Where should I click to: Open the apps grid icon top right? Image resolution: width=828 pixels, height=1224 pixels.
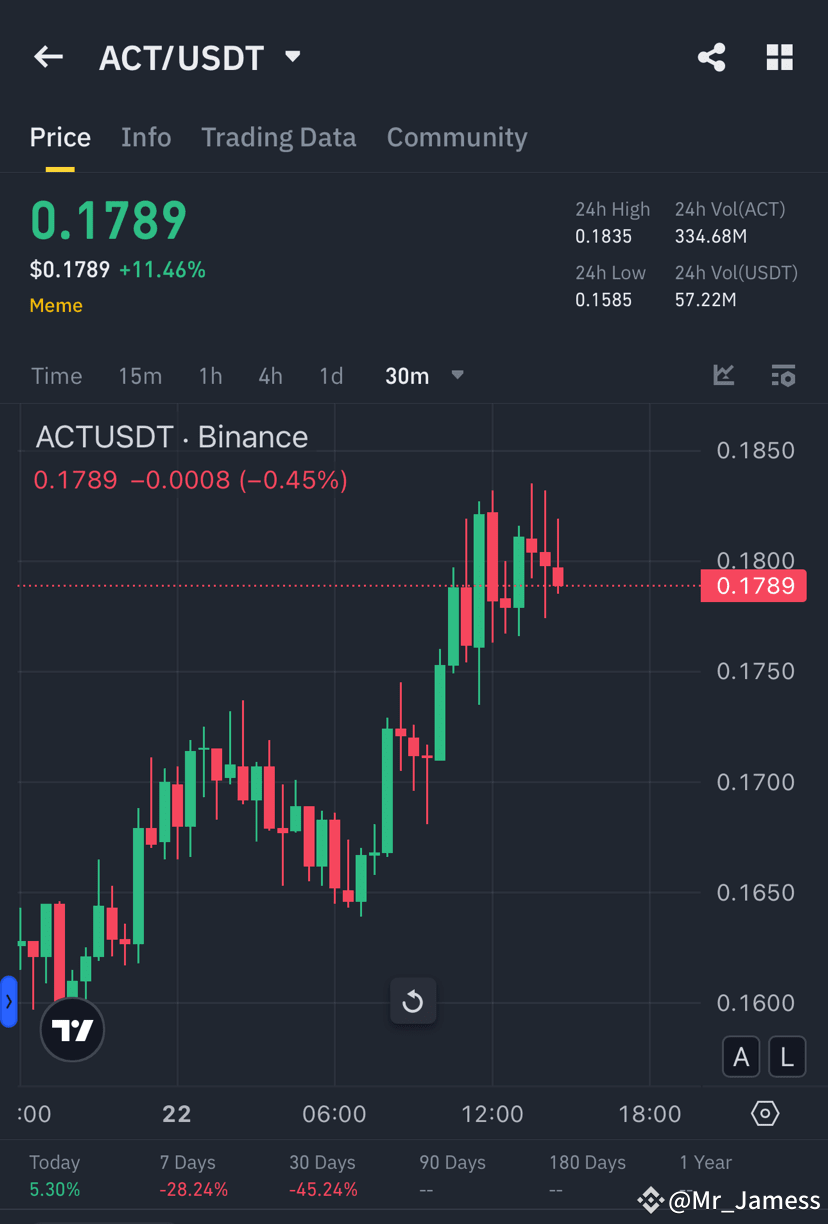click(779, 57)
